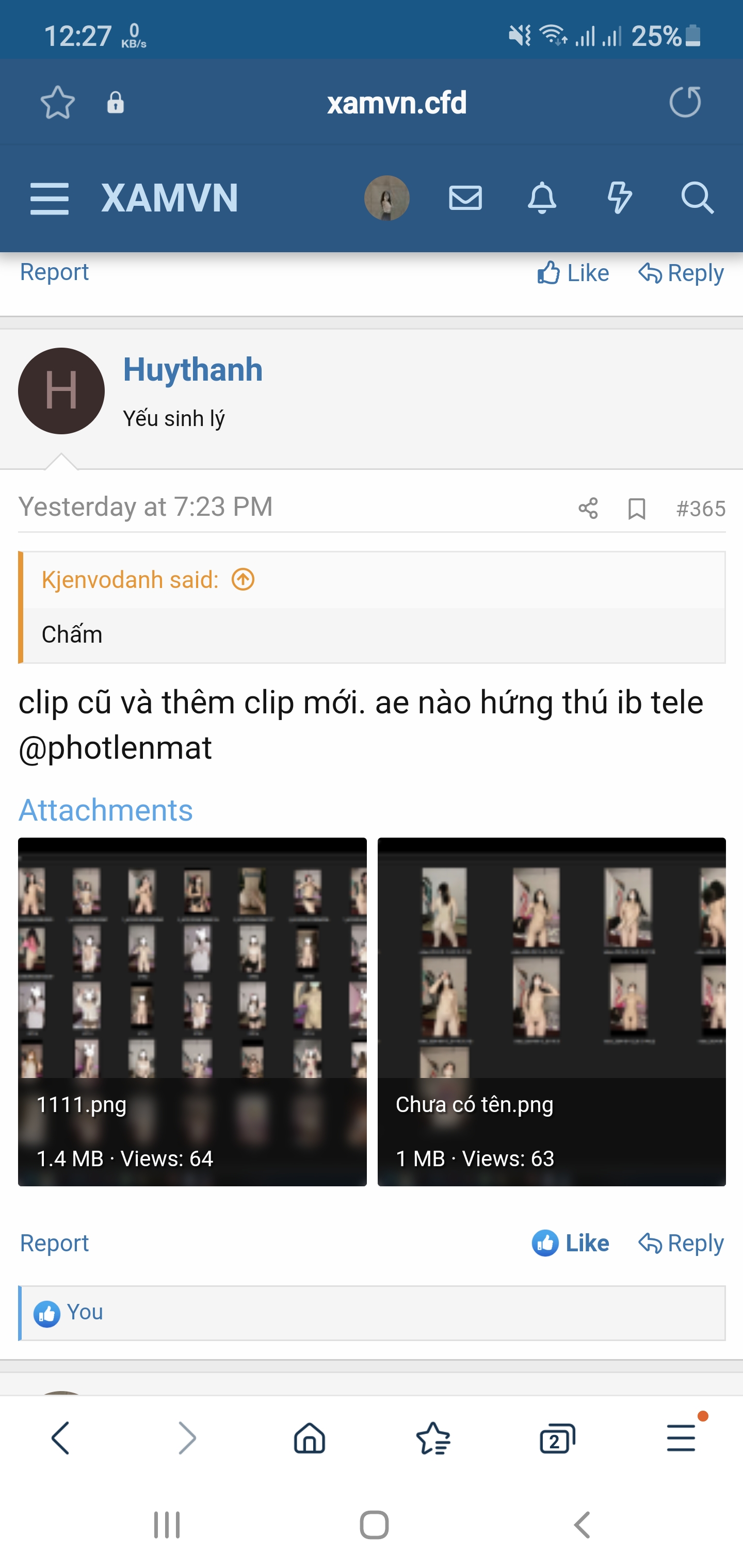Remove your Like from Huythanh's post

(x=571, y=1243)
